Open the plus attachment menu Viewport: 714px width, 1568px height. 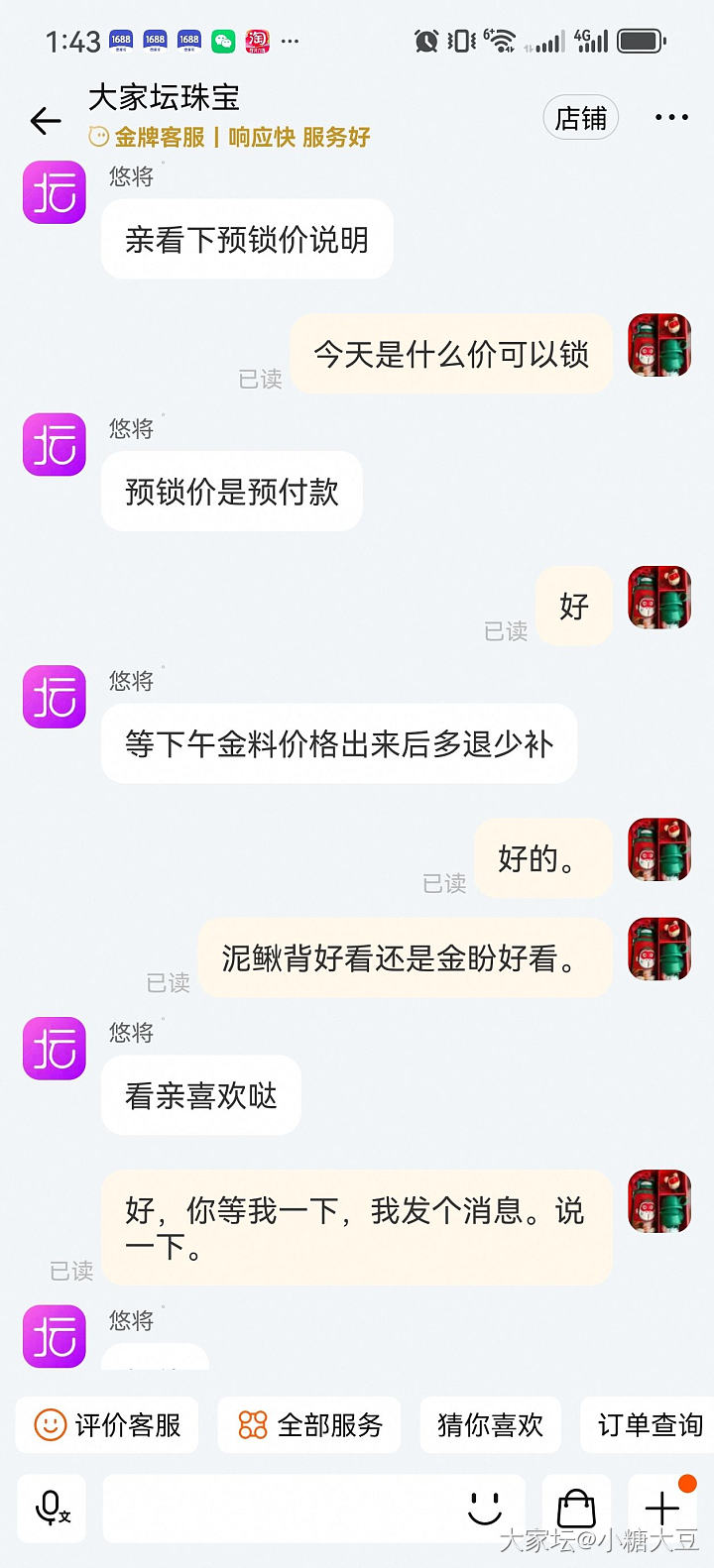662,1509
